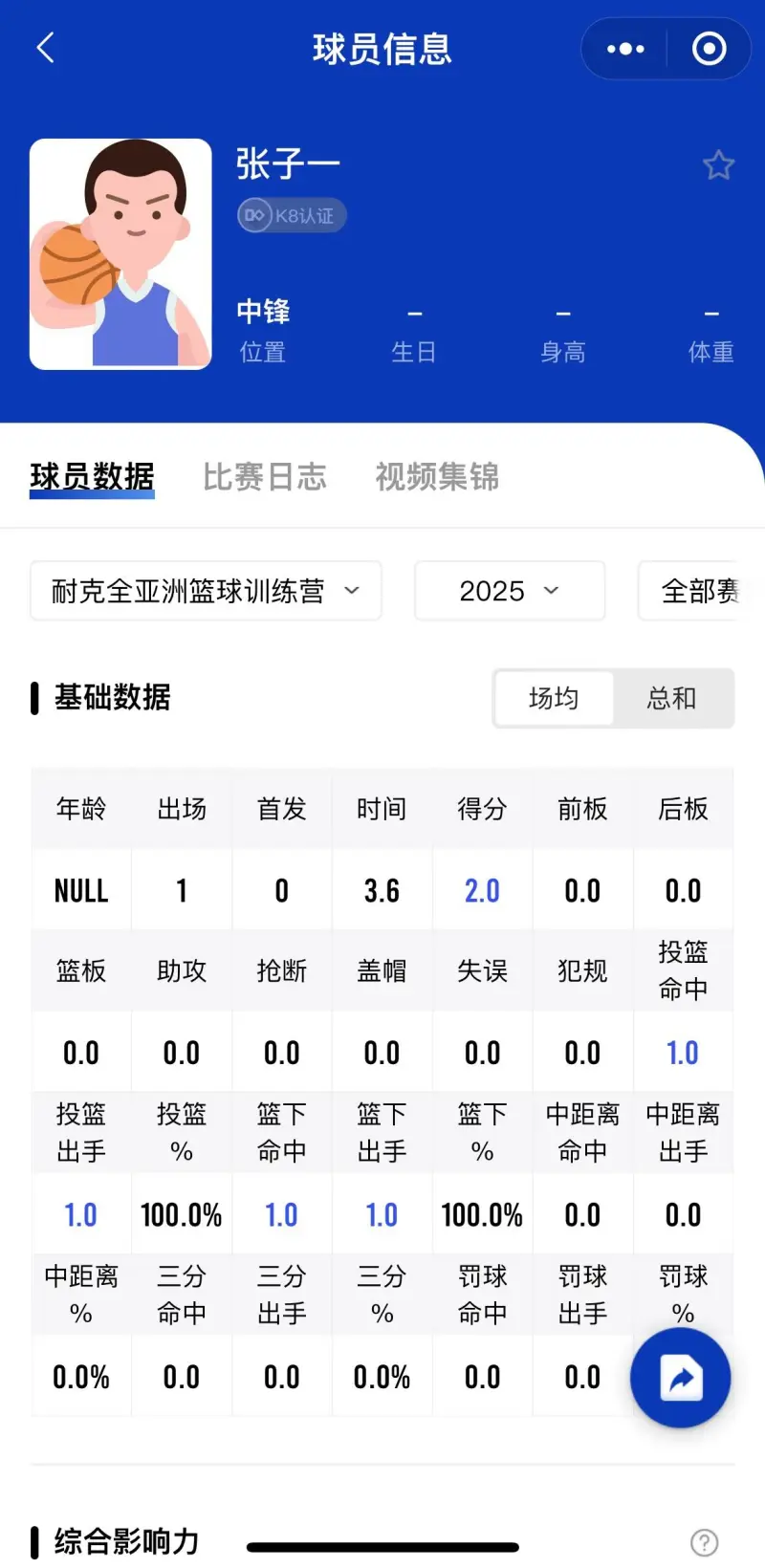The height and width of the screenshot is (1568, 765).
Task: Open the 耐克全亚洲篮球训练营 league dropdown
Action: point(206,591)
